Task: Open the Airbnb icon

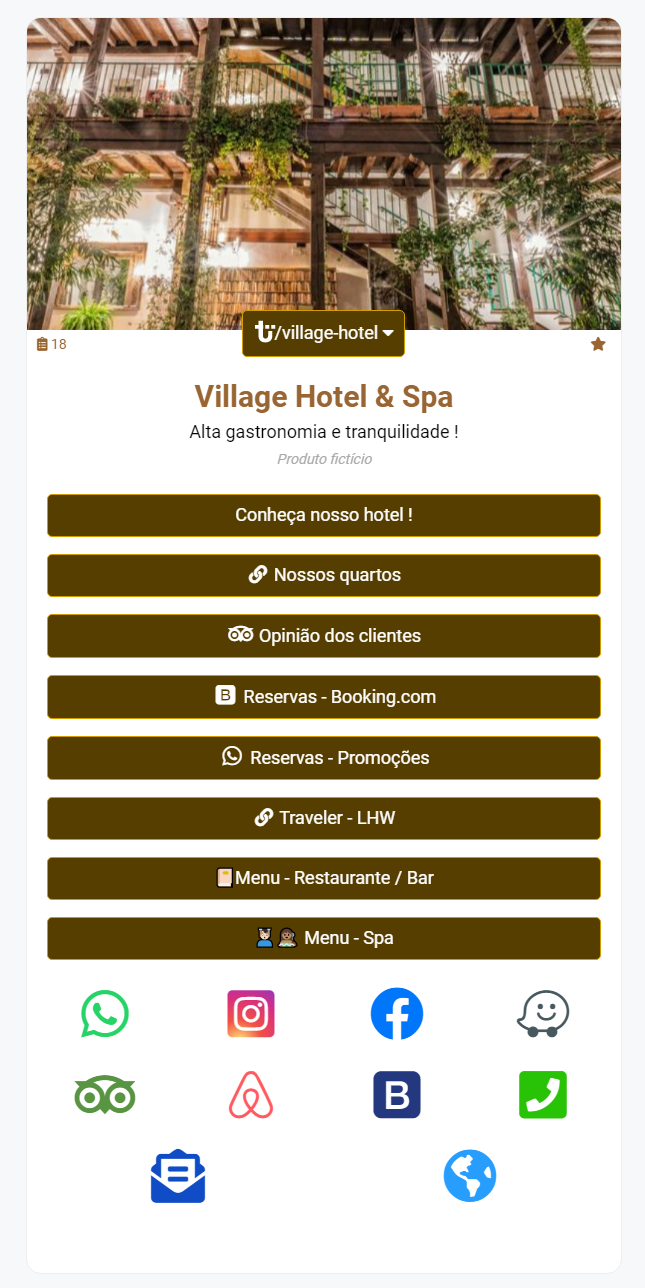Action: [251, 1095]
